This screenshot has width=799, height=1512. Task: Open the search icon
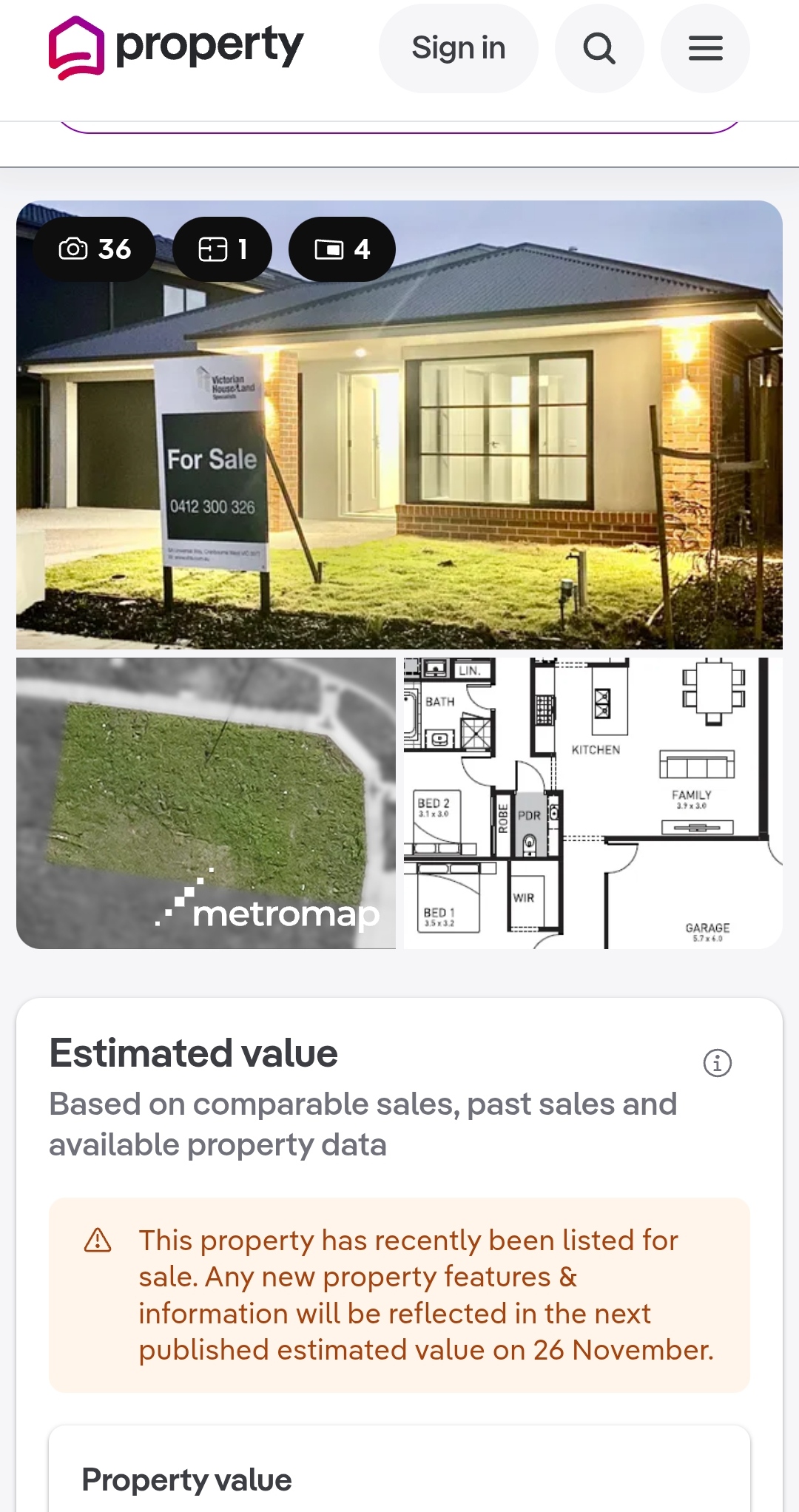(x=599, y=49)
